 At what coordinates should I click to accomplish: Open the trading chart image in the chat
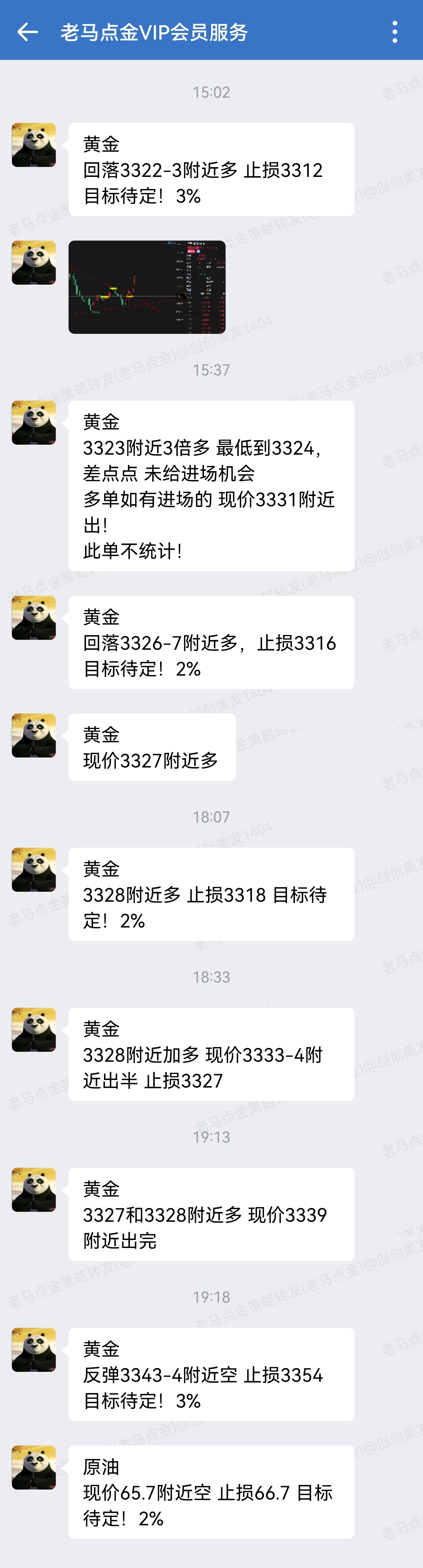click(147, 287)
